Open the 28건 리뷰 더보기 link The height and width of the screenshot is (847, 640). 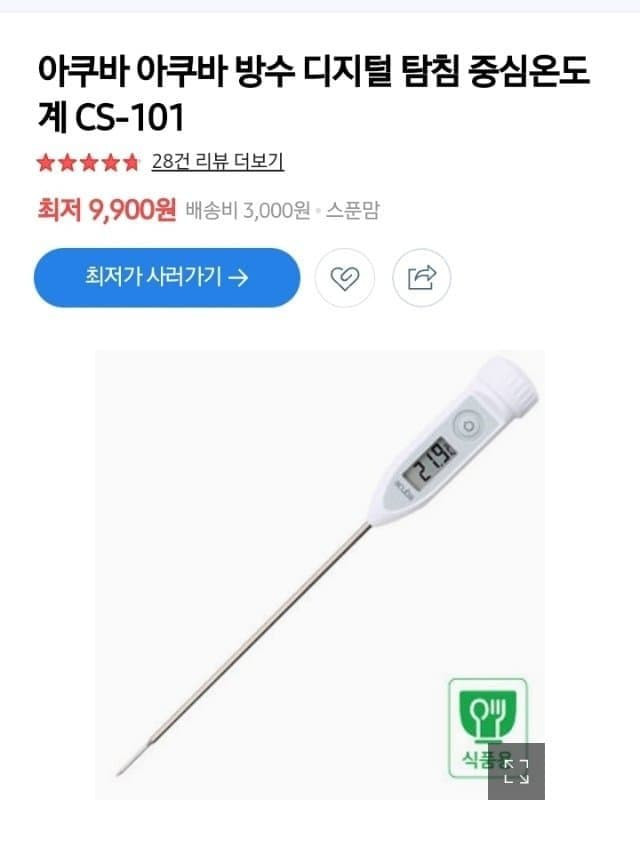tap(217, 161)
